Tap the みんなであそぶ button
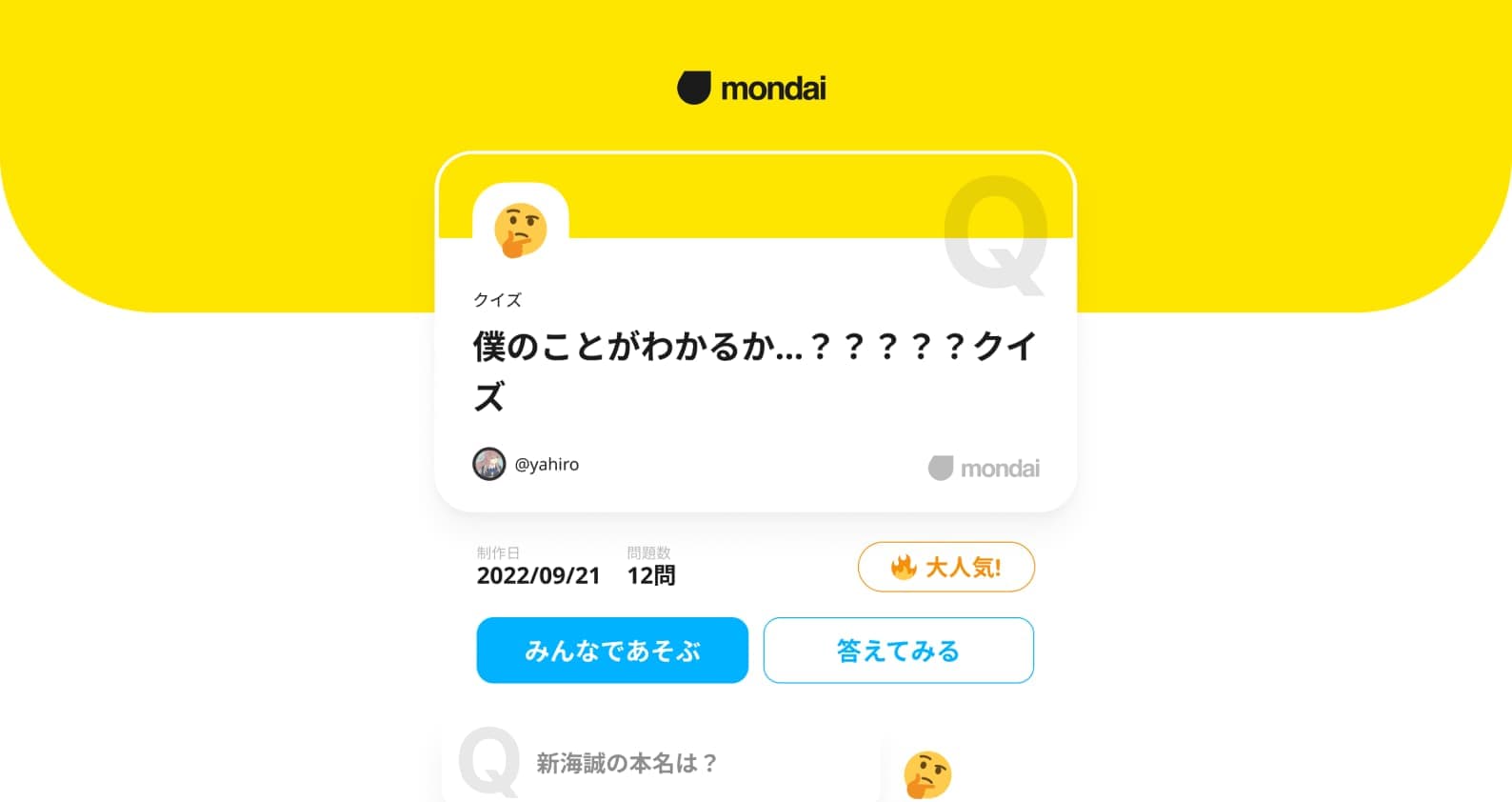This screenshot has height=802, width=1512. pos(612,651)
